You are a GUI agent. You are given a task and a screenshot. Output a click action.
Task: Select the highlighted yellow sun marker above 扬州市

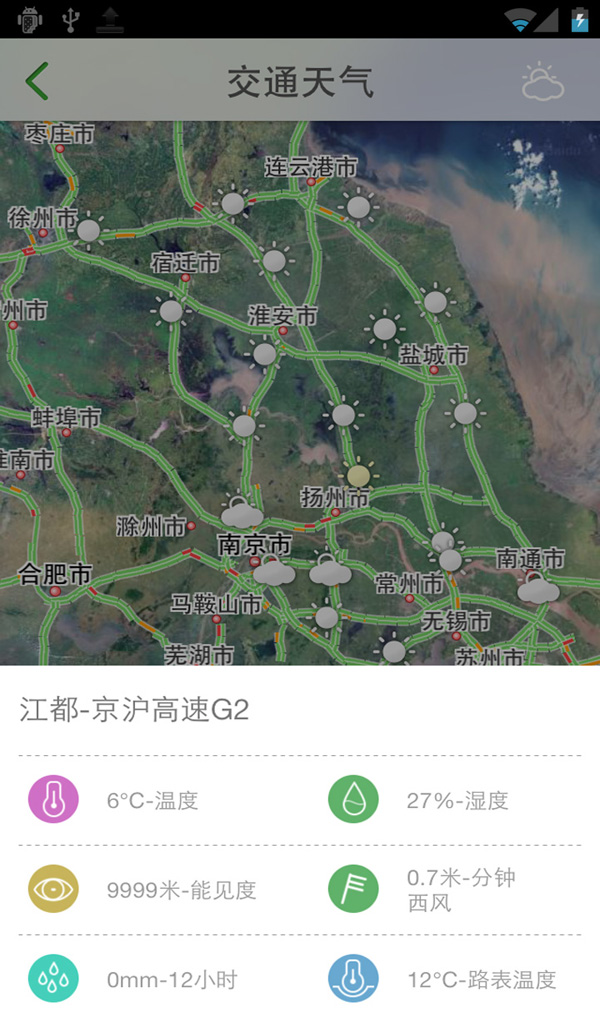click(359, 474)
